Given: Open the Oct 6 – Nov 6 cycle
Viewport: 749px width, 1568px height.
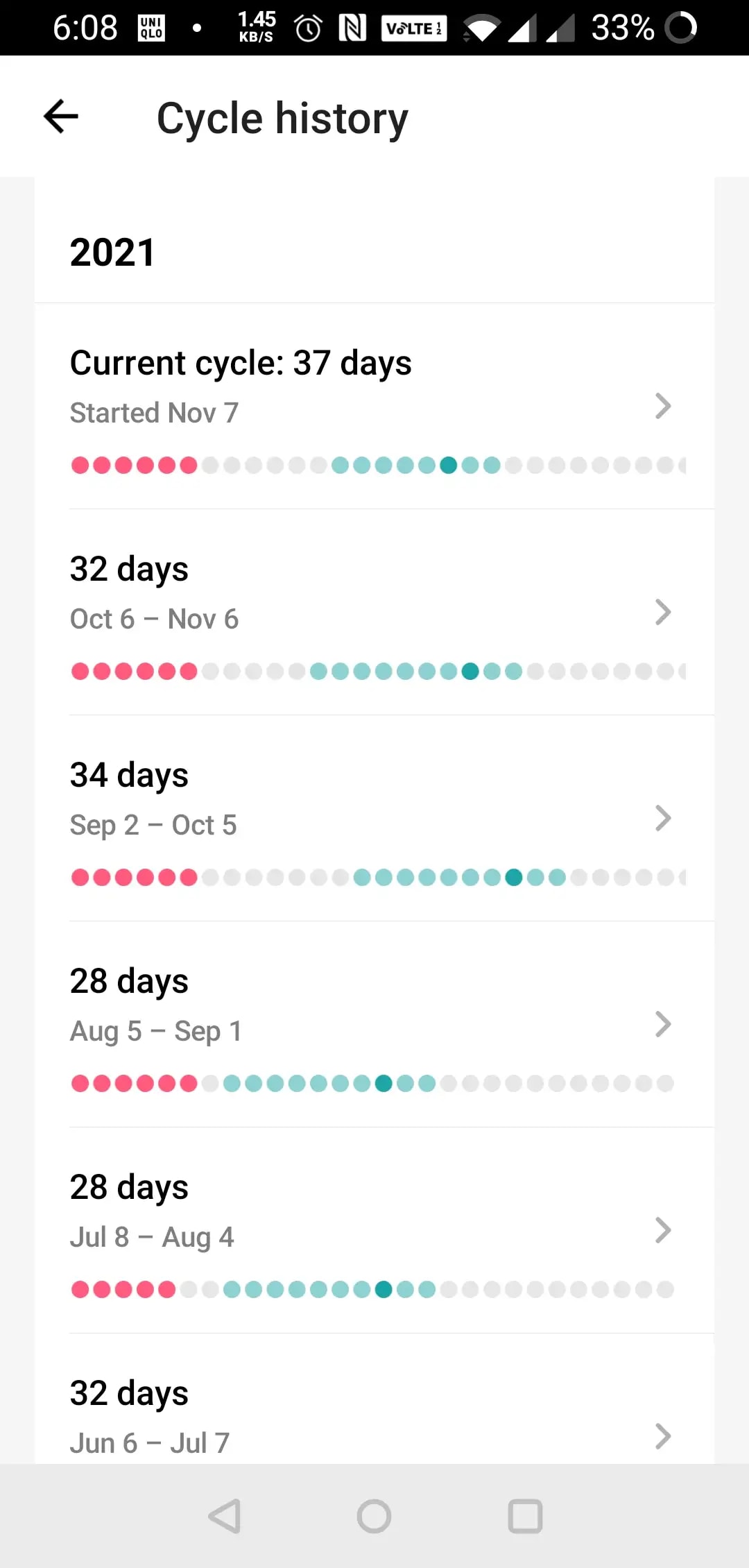Looking at the screenshot, I should [374, 613].
